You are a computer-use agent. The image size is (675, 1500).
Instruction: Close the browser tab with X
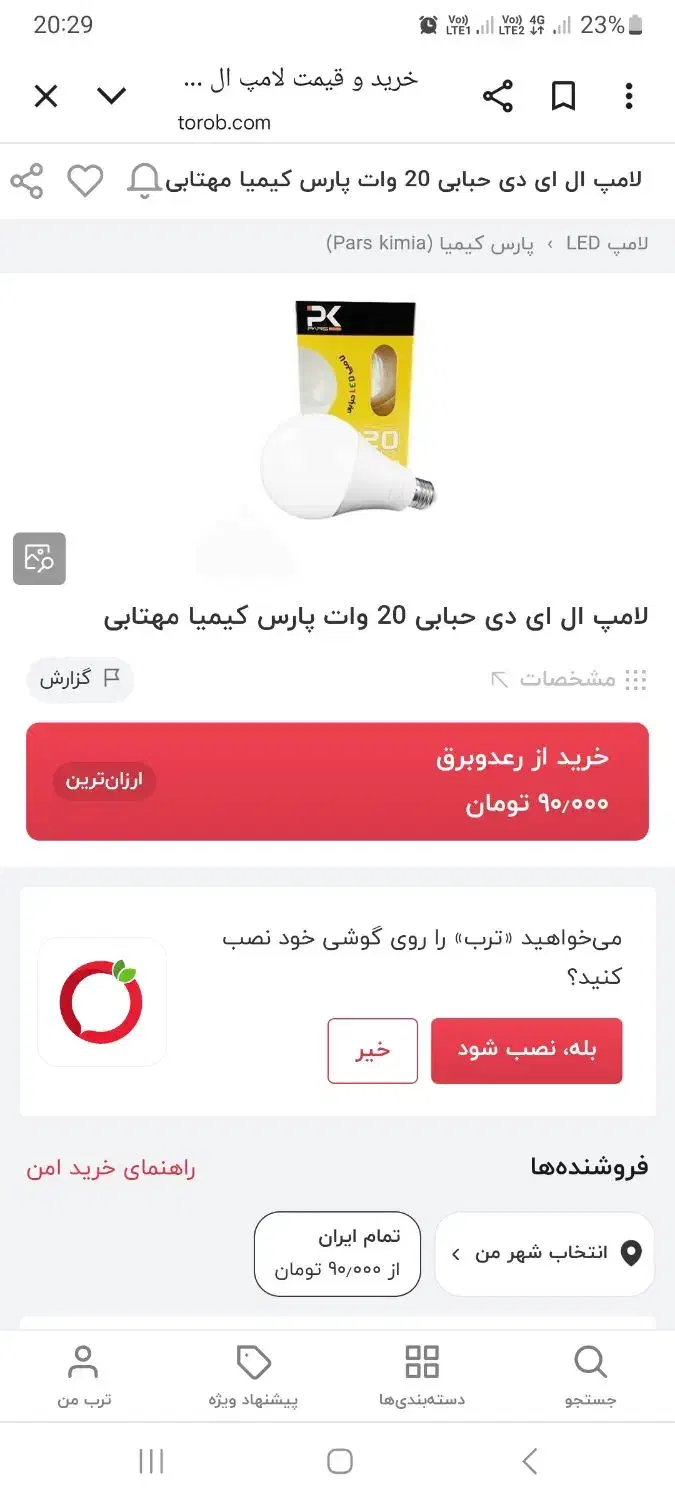click(x=46, y=96)
